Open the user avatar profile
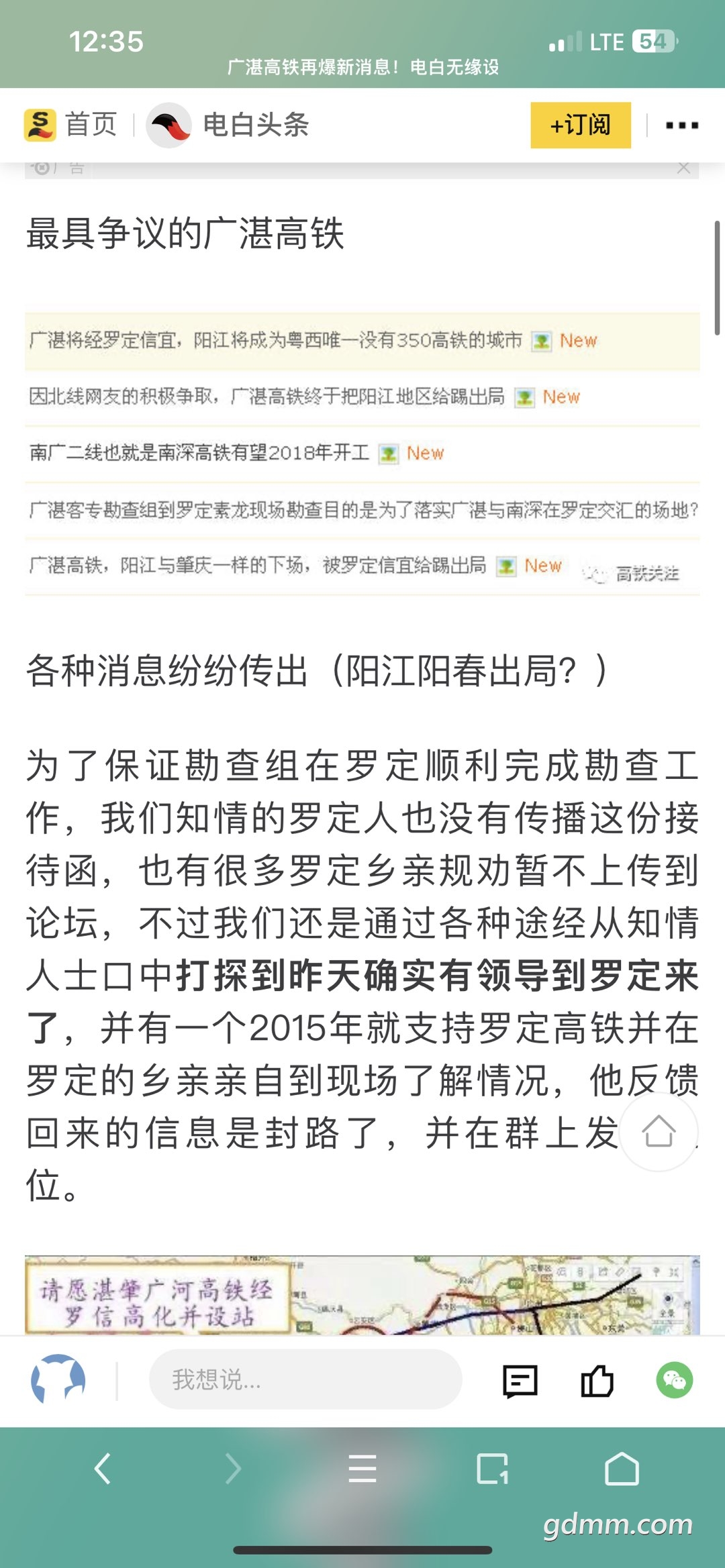Image resolution: width=725 pixels, height=1568 pixels. [x=58, y=1379]
